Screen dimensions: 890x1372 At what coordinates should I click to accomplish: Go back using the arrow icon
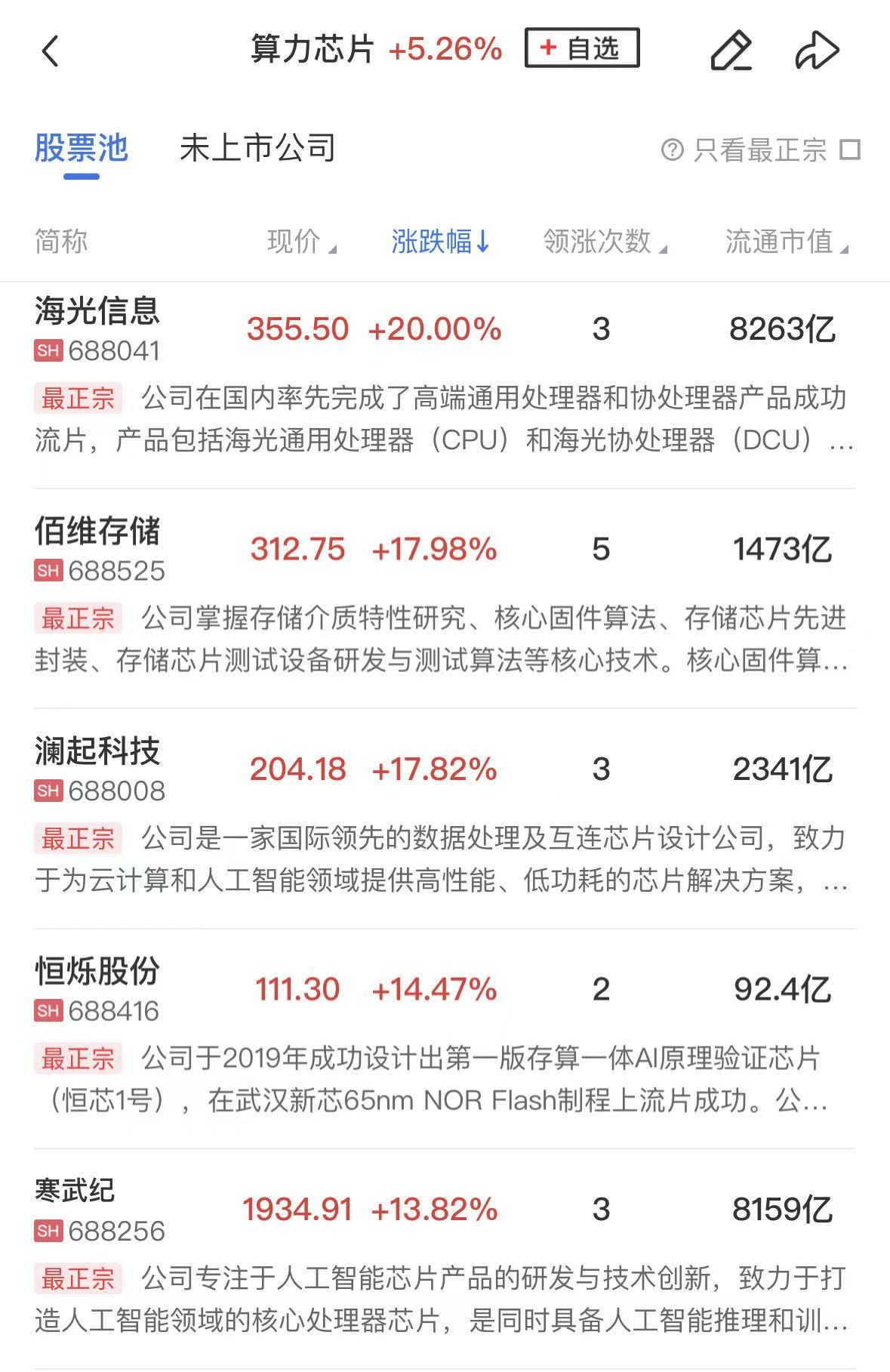point(51,51)
